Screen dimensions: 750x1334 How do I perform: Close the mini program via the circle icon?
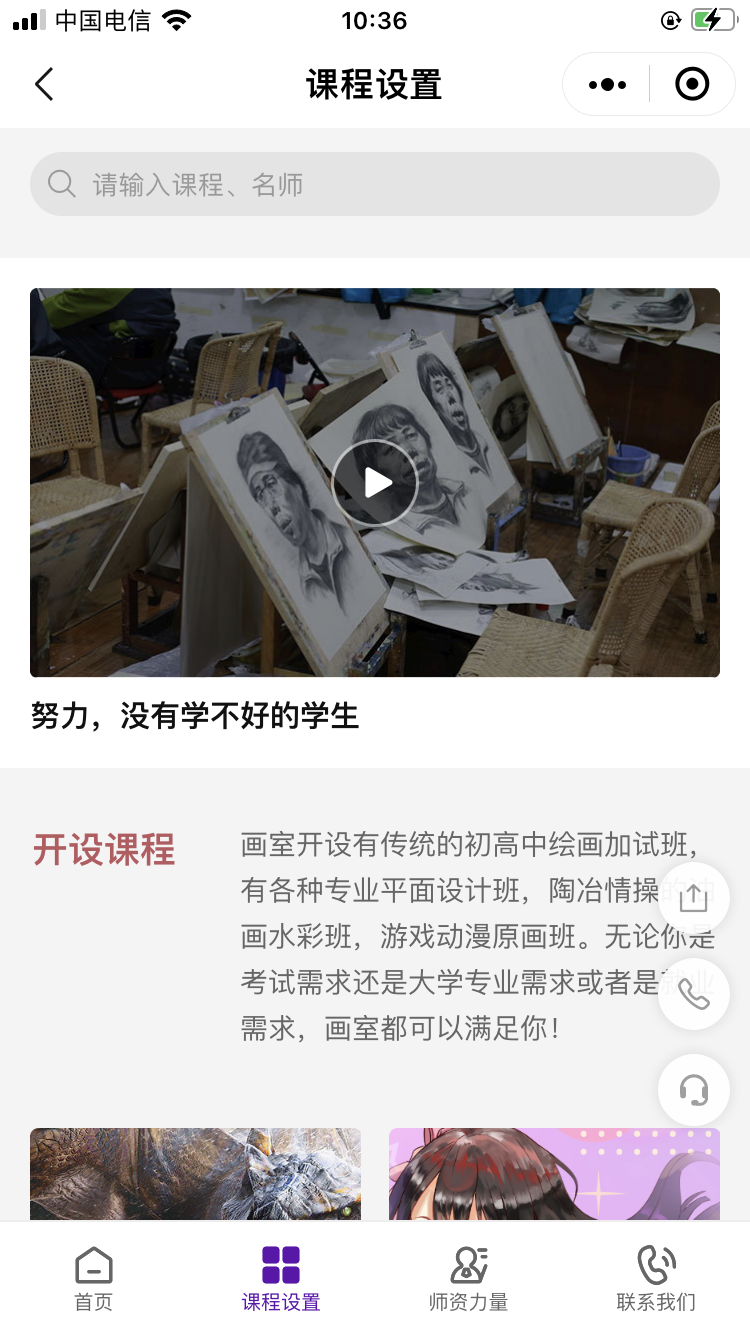pos(692,85)
